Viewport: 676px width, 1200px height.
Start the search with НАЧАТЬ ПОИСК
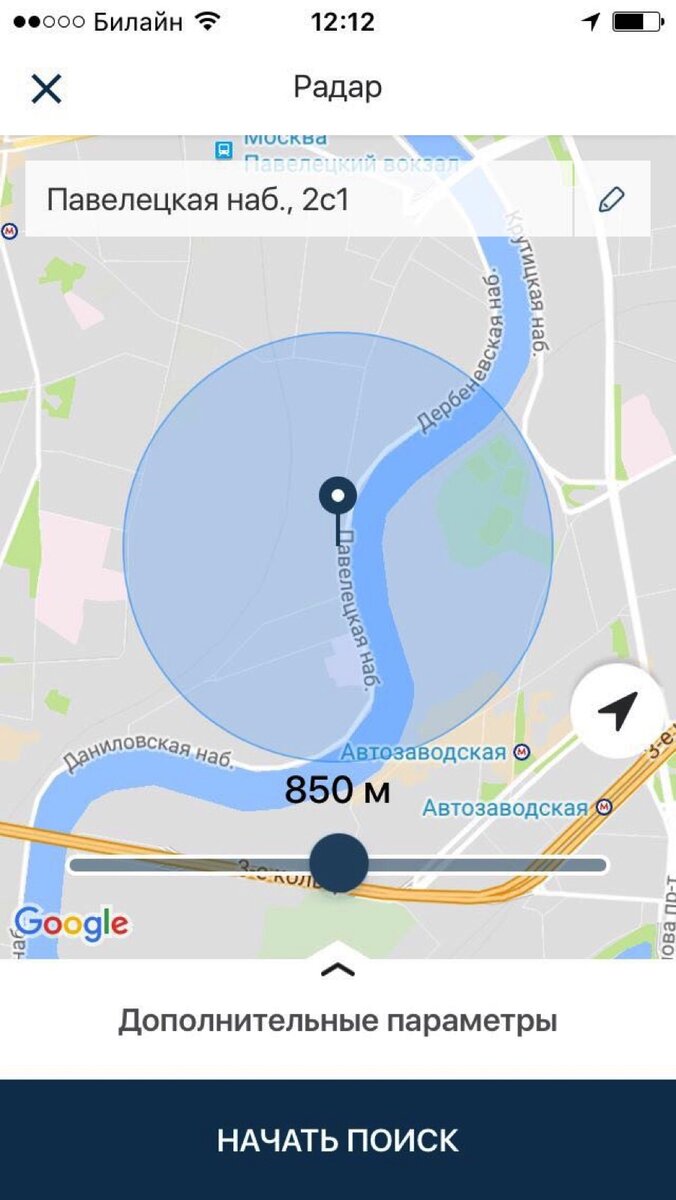(338, 1140)
